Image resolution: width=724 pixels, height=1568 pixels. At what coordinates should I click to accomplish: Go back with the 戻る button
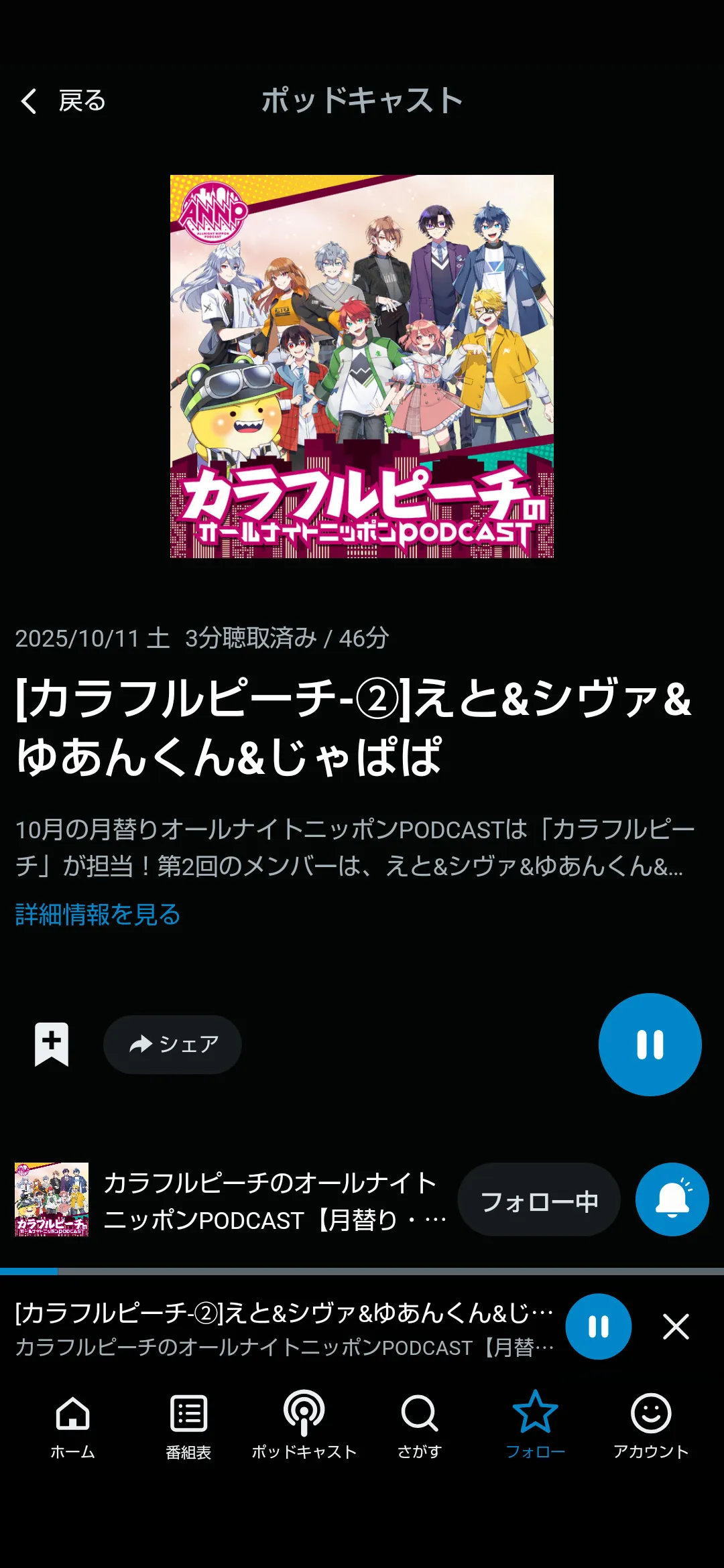[63, 101]
